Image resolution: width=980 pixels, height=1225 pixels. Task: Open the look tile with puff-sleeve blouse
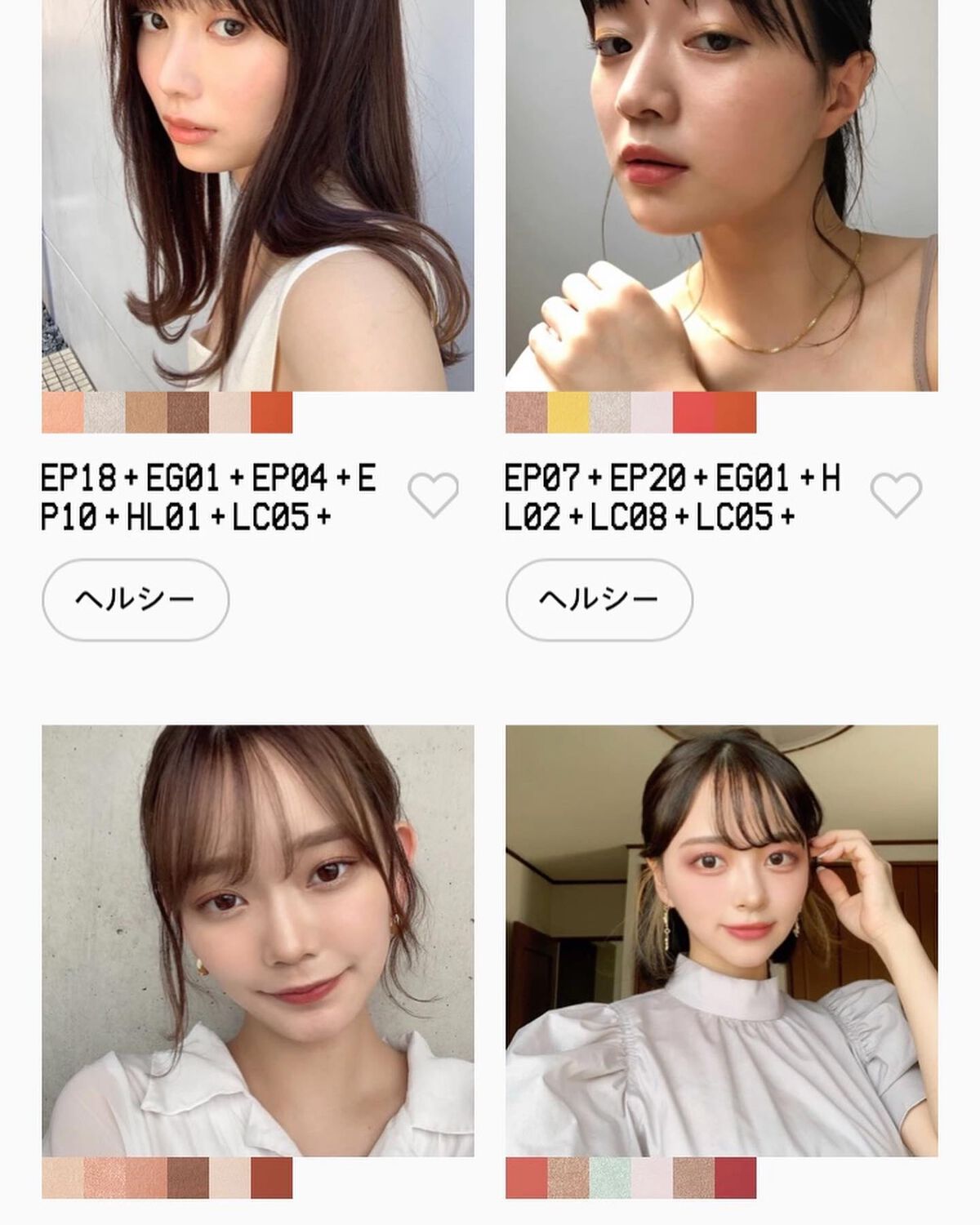pyautogui.click(x=721, y=939)
